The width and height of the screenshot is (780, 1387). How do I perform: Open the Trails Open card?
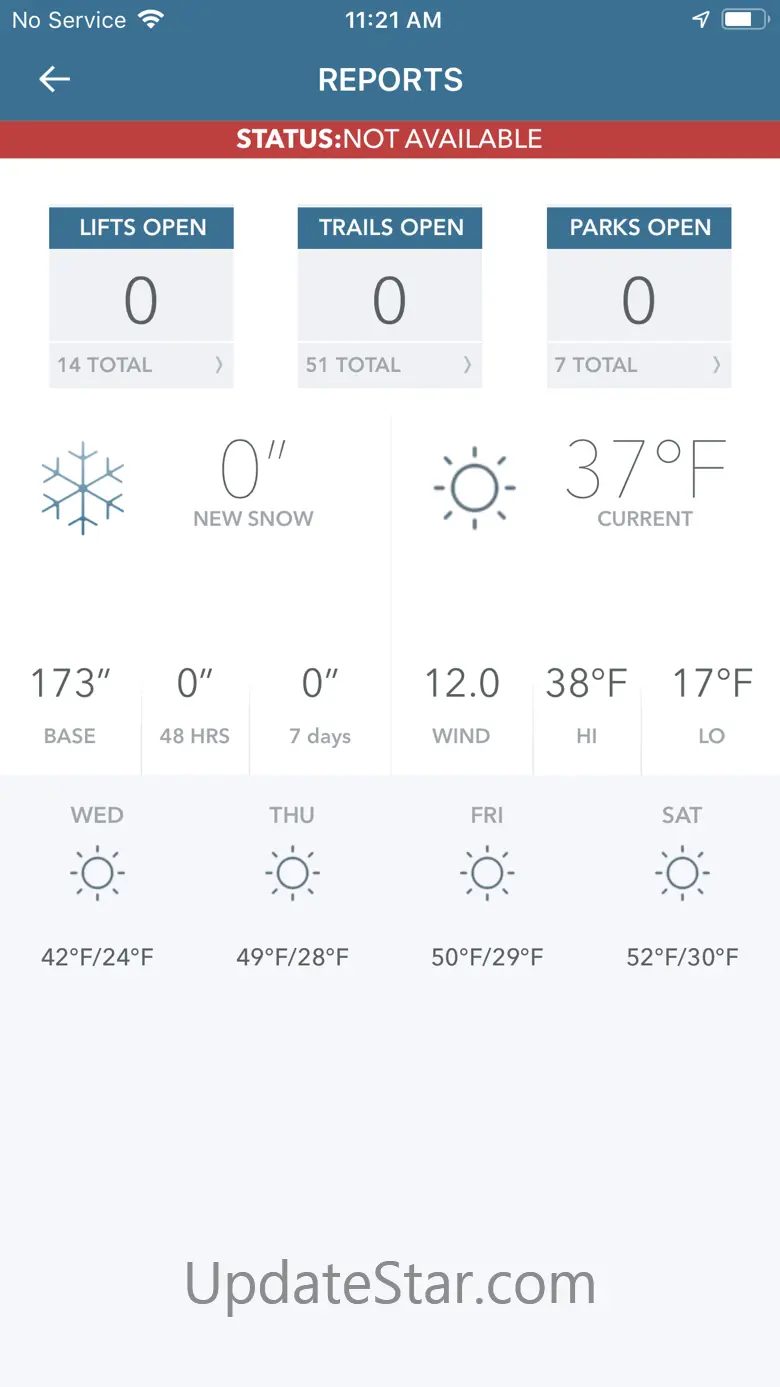click(x=390, y=297)
